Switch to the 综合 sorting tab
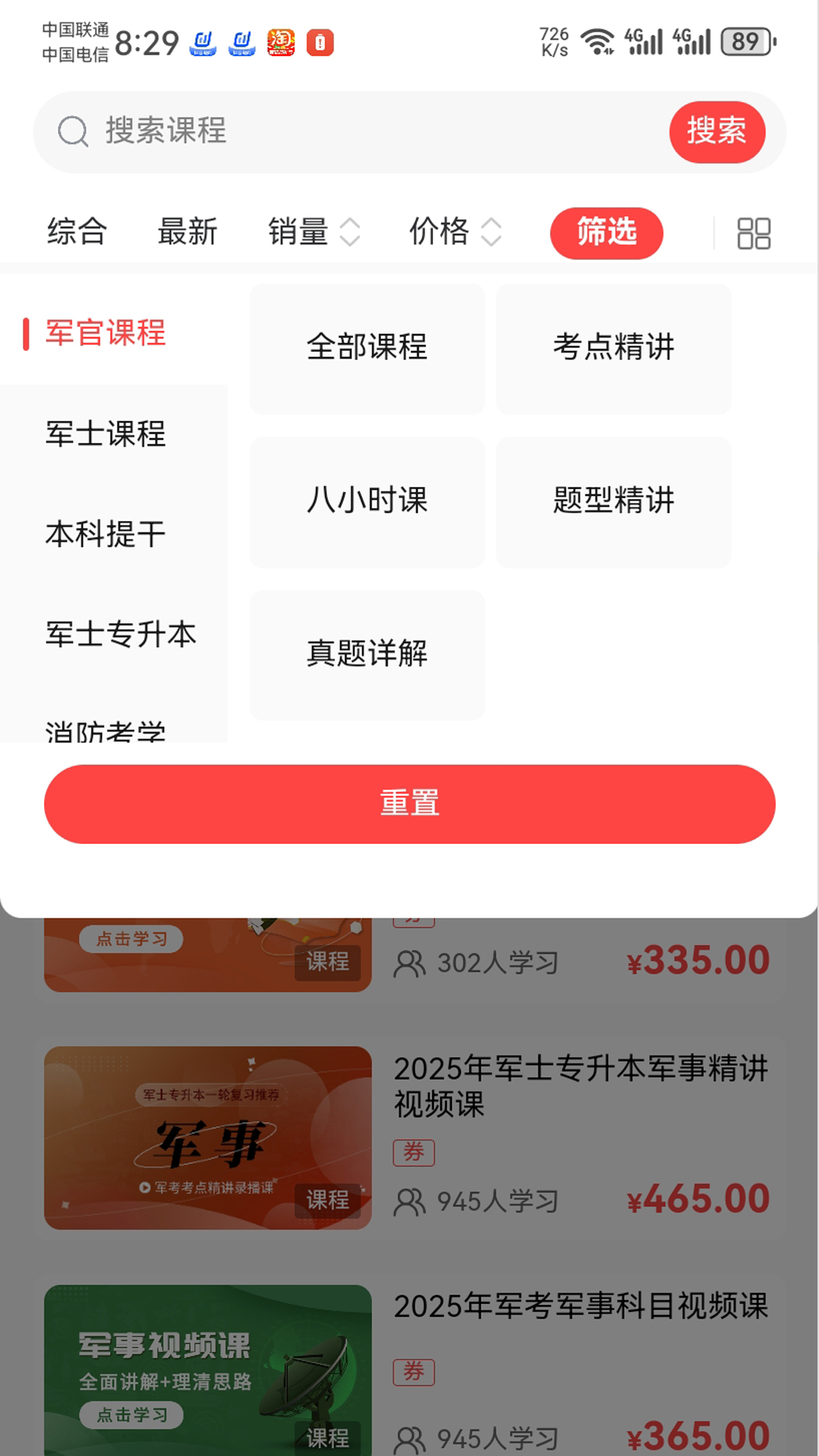 click(77, 233)
